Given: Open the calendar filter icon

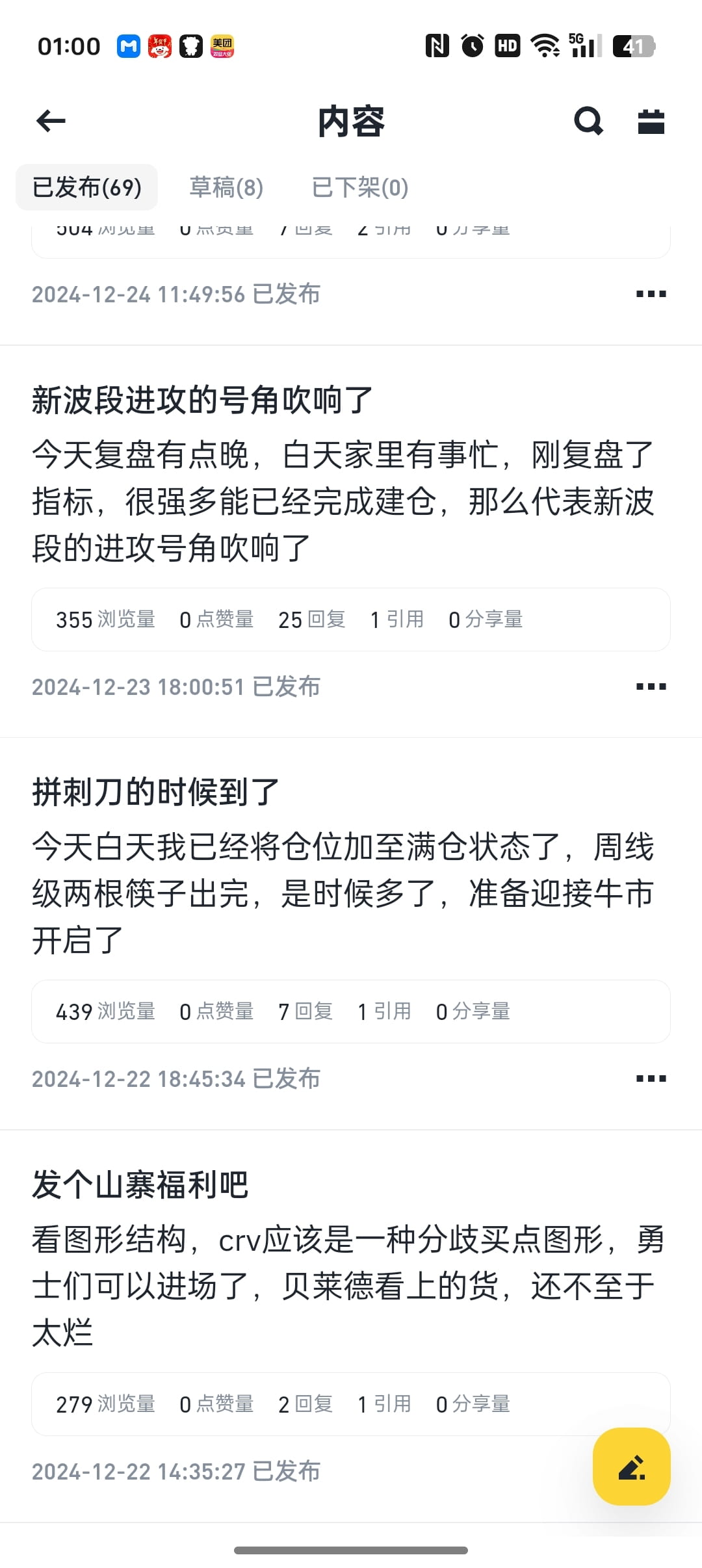Looking at the screenshot, I should coord(651,121).
